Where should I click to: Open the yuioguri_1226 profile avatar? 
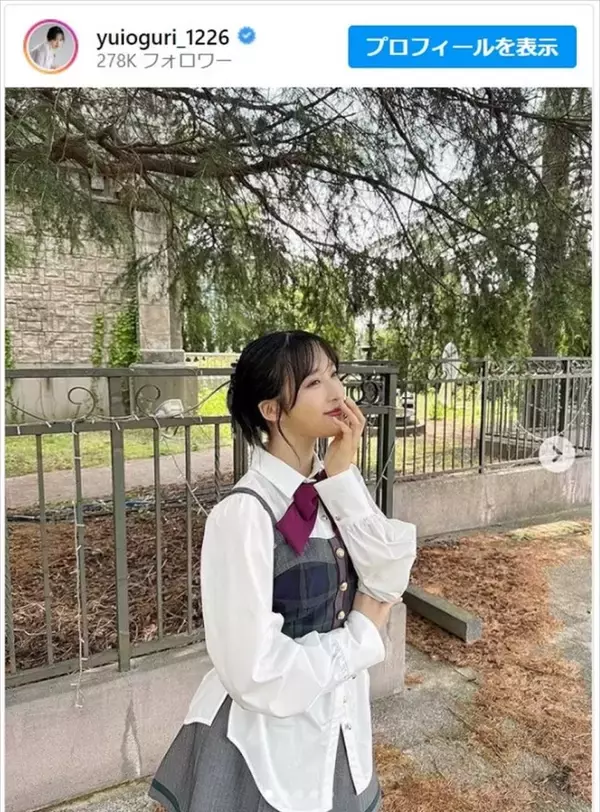50,46
